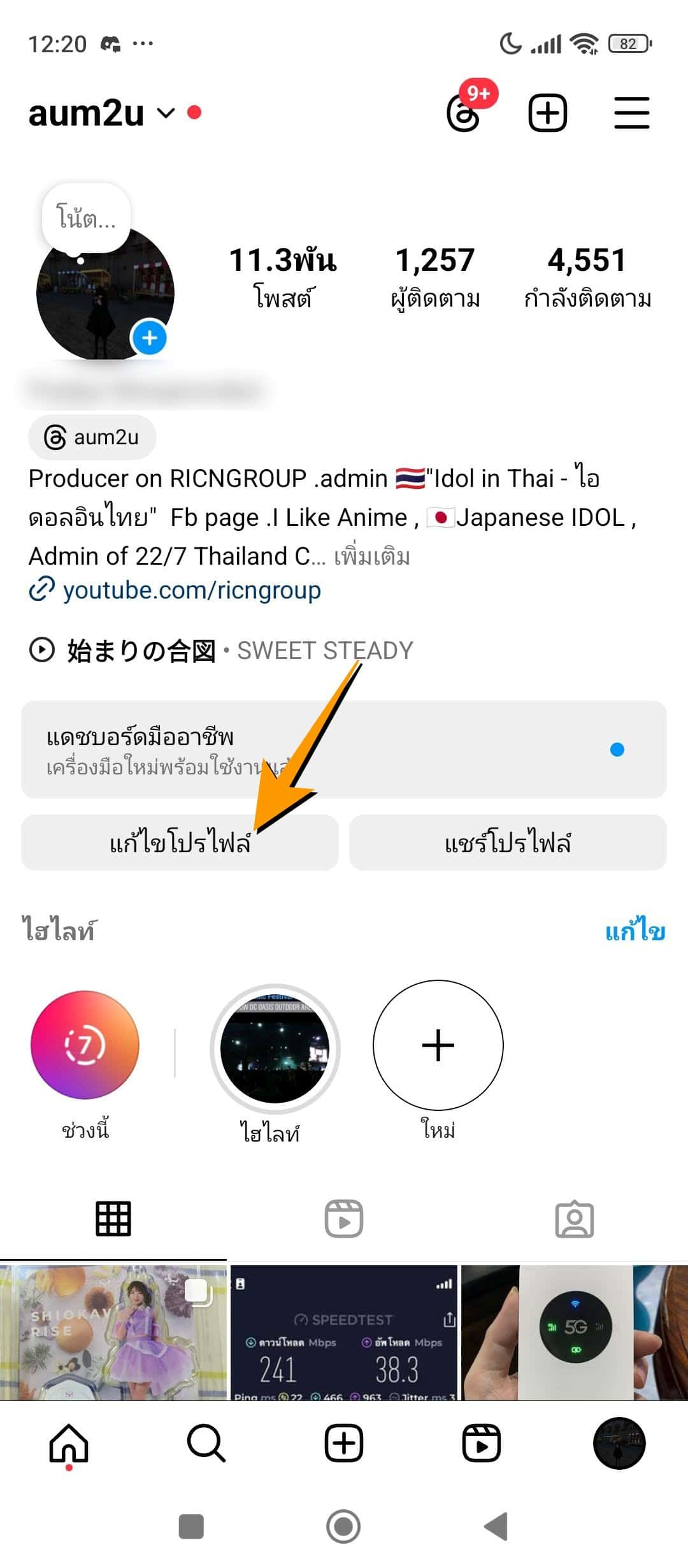Tap แก้ไข to edit highlights
Screen dimensions: 688x1568
[x=634, y=932]
